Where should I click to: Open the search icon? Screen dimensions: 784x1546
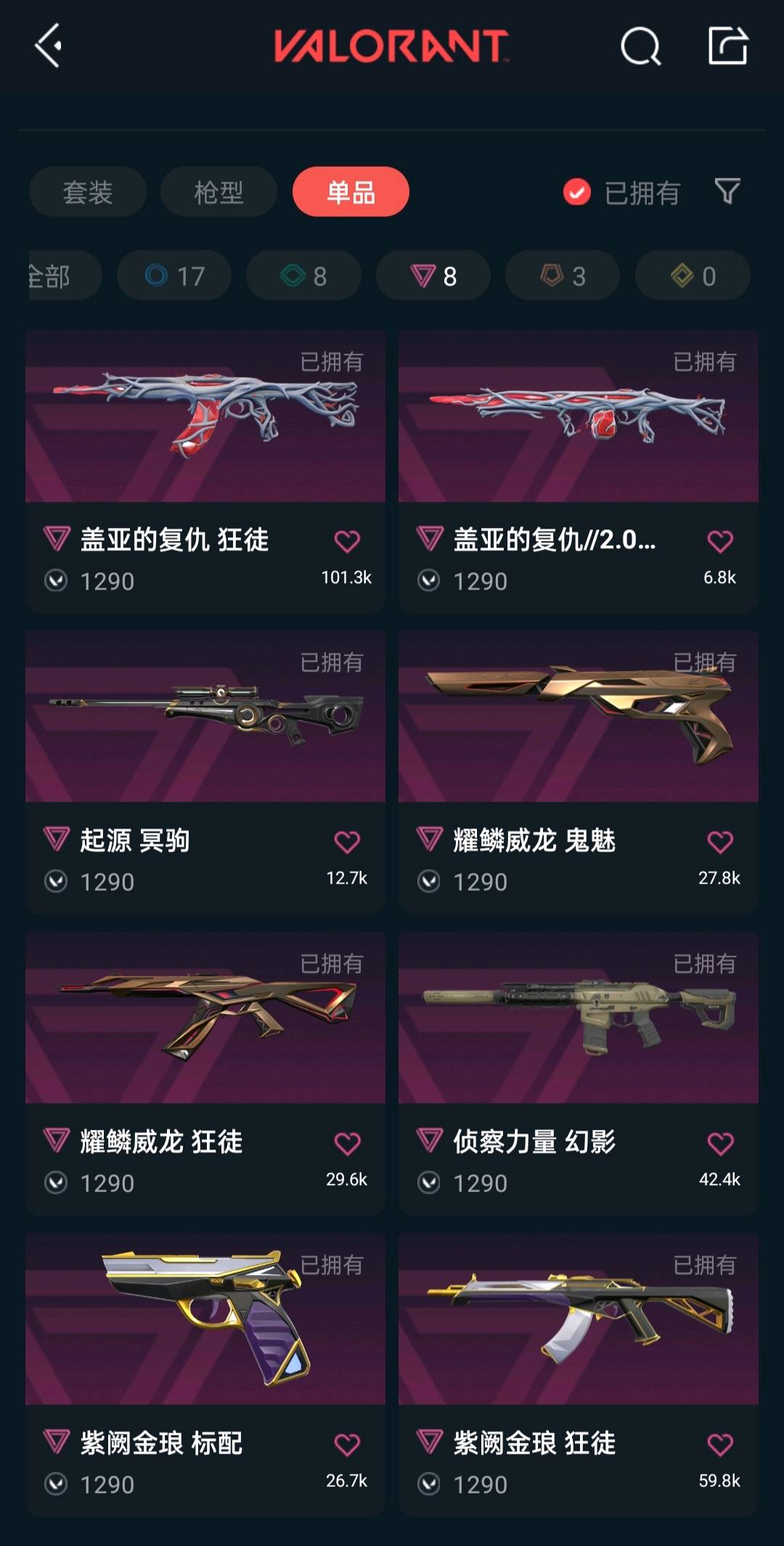pos(640,46)
